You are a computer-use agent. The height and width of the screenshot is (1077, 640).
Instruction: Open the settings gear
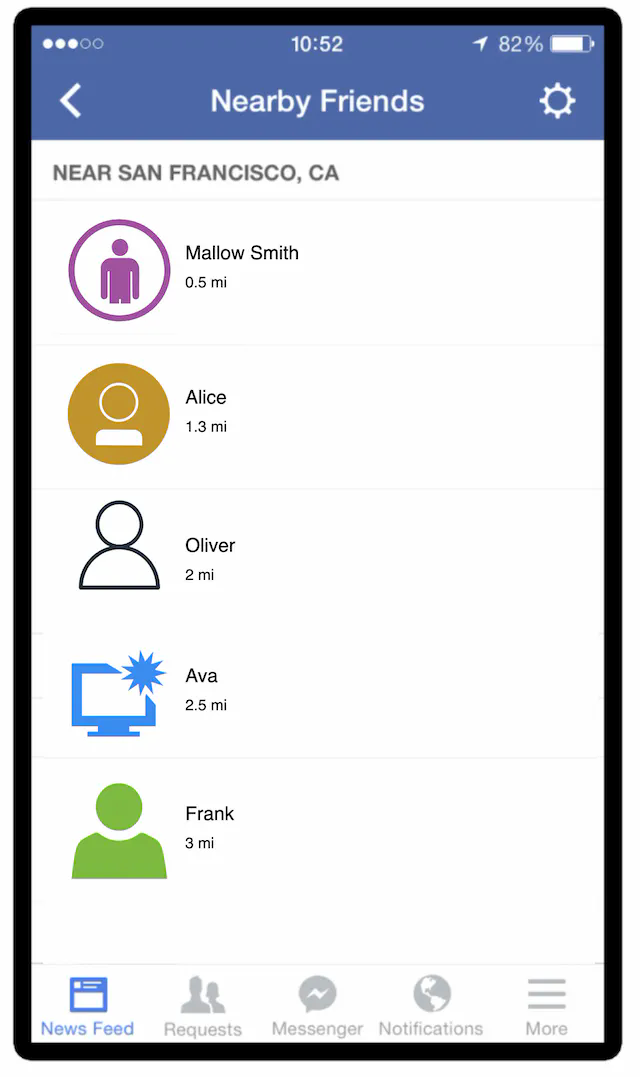[557, 101]
